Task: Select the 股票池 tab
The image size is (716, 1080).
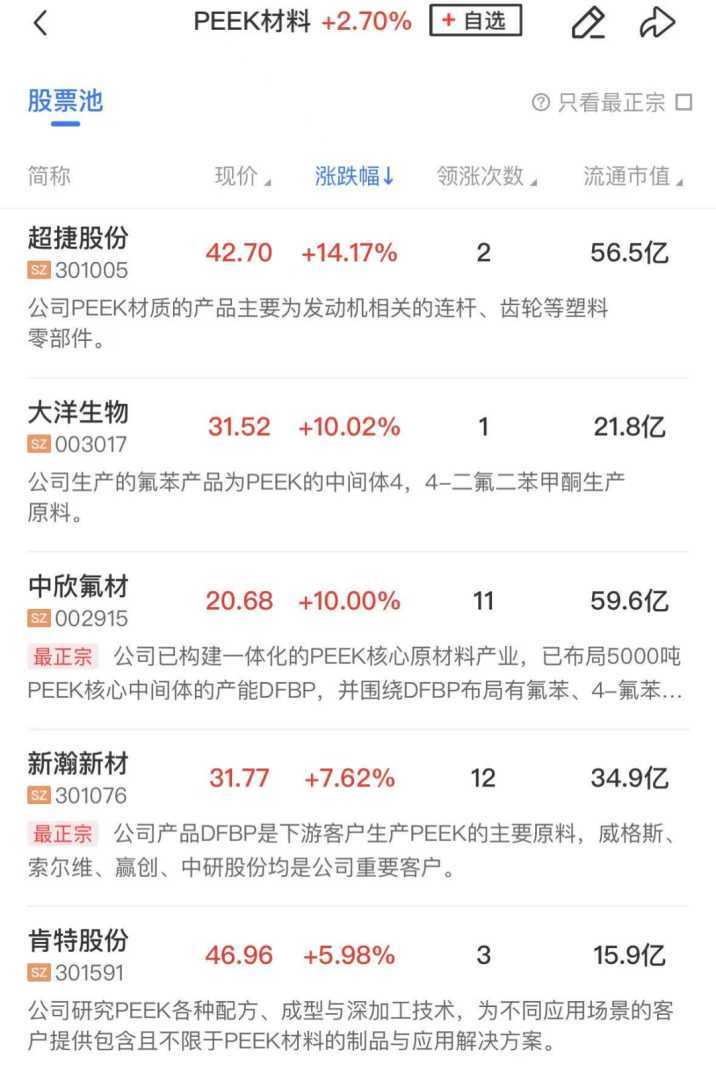Action: coord(65,101)
